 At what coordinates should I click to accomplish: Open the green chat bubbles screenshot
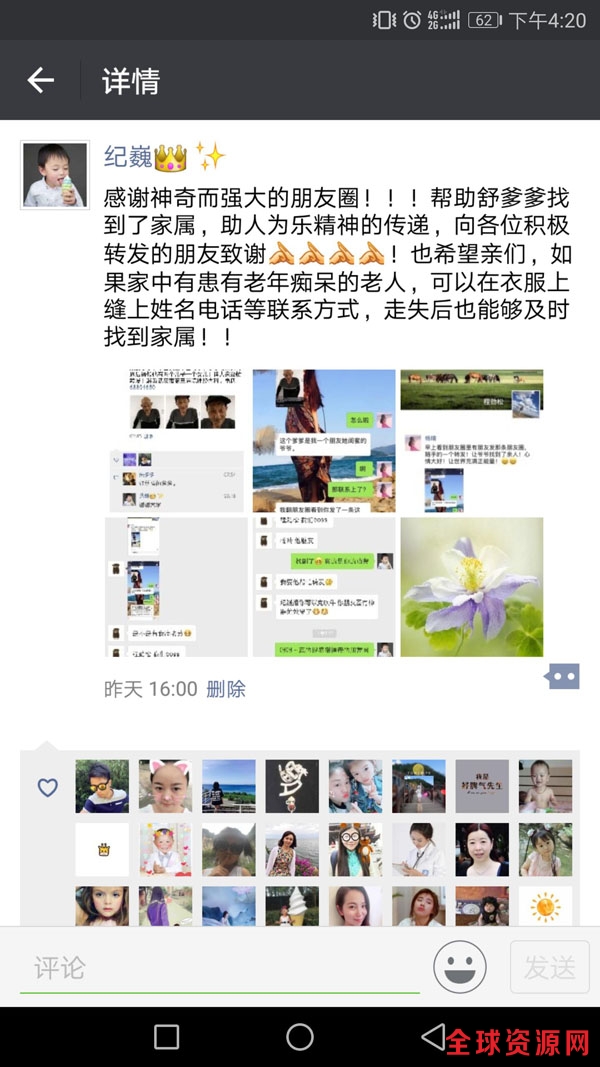point(324,586)
